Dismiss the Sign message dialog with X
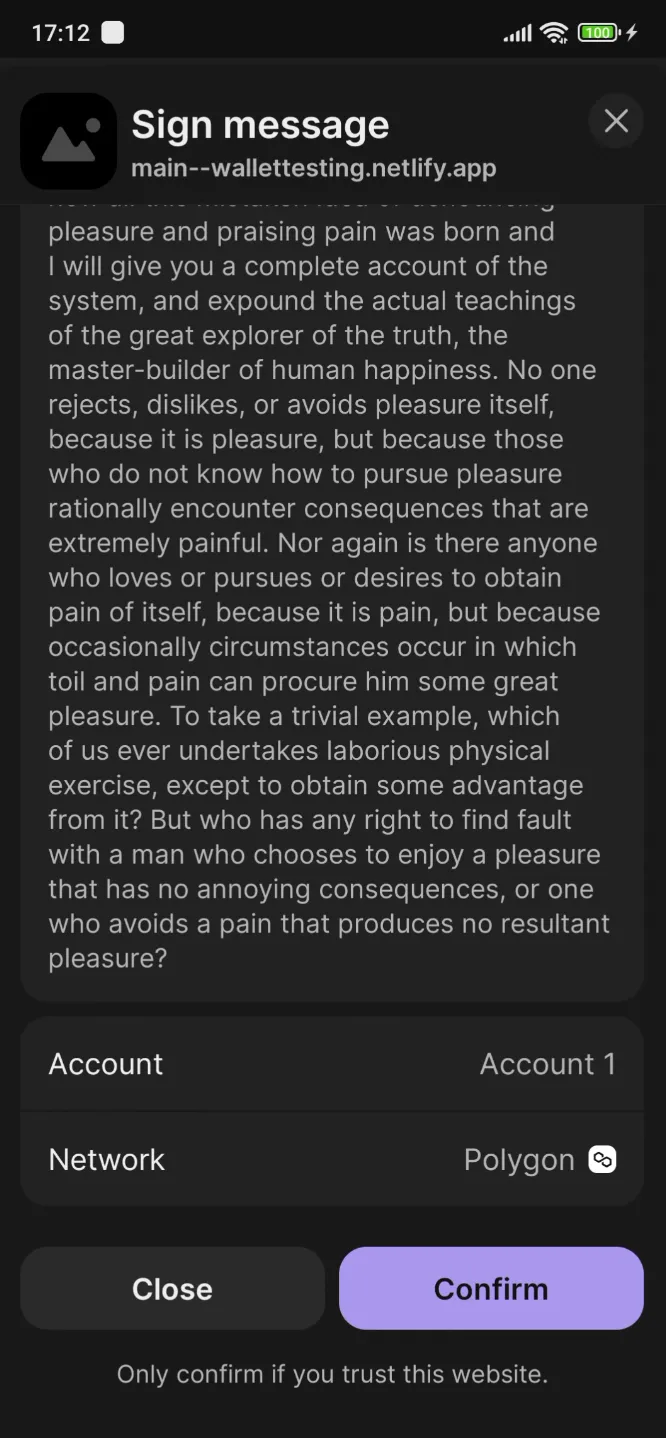The width and height of the screenshot is (666, 1438). pos(616,122)
